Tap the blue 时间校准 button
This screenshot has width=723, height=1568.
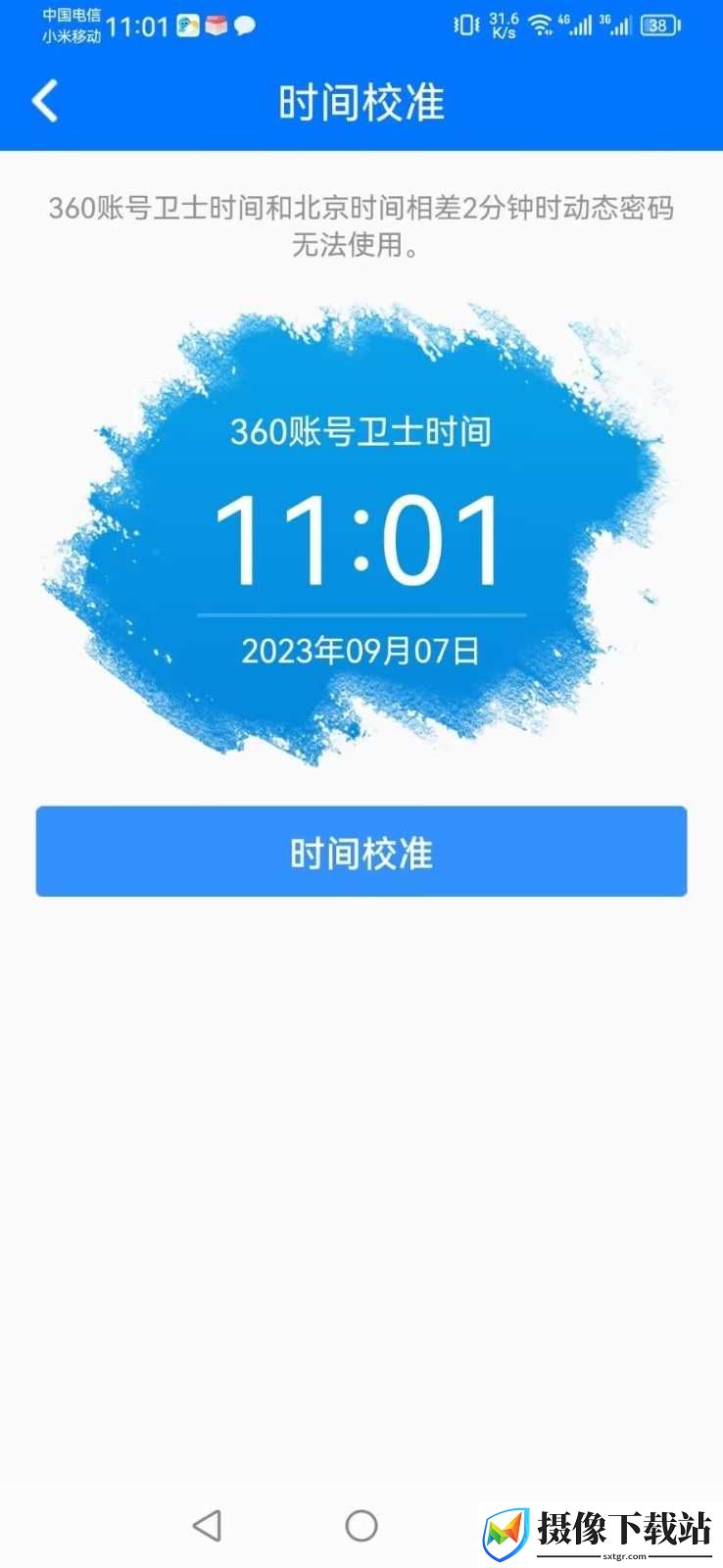coord(361,852)
